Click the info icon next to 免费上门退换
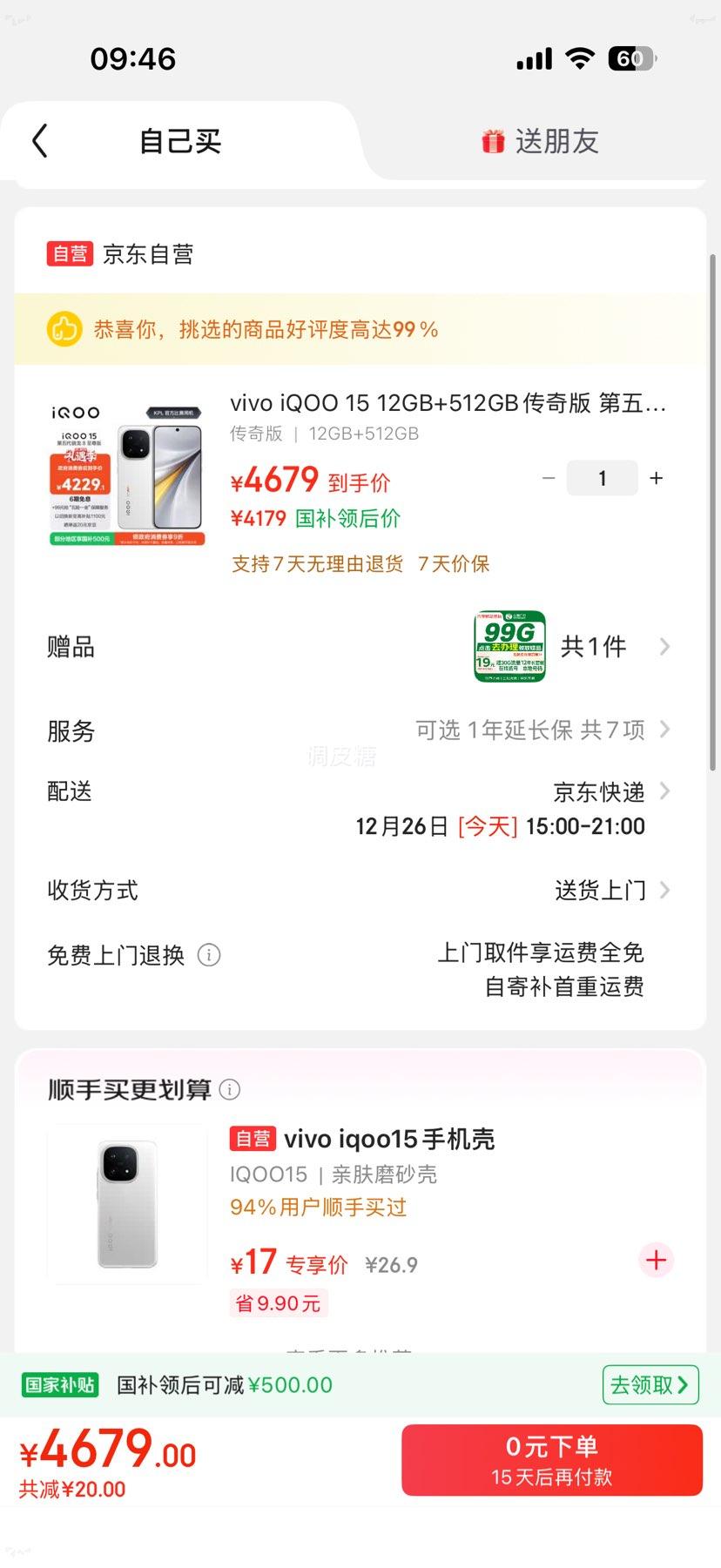The image size is (721, 1568). (208, 954)
